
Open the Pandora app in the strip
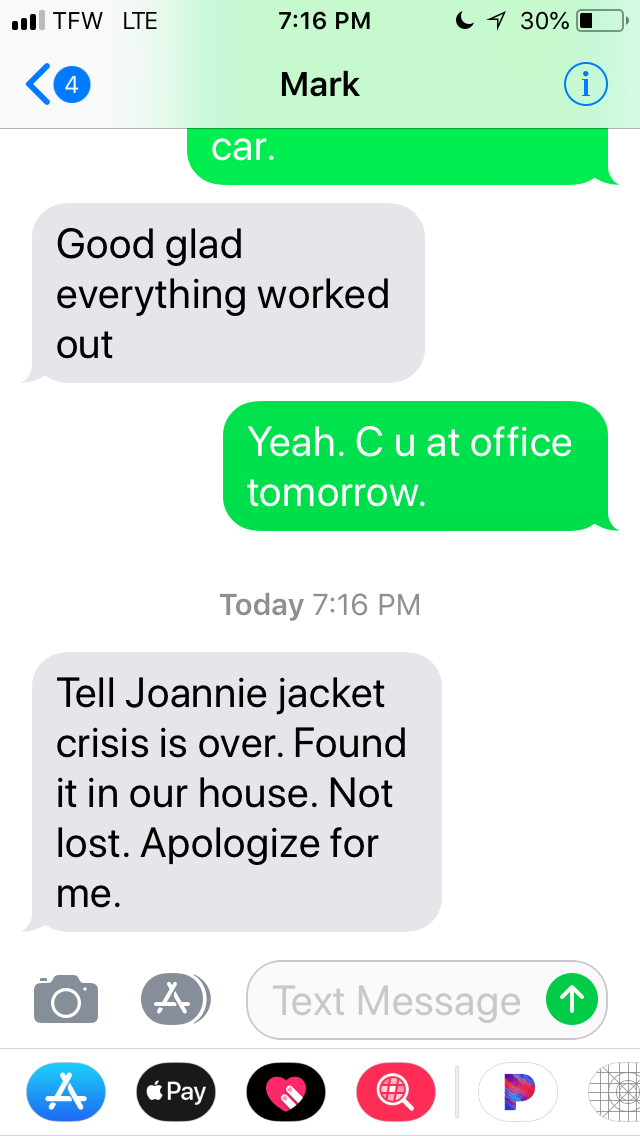(x=518, y=1091)
